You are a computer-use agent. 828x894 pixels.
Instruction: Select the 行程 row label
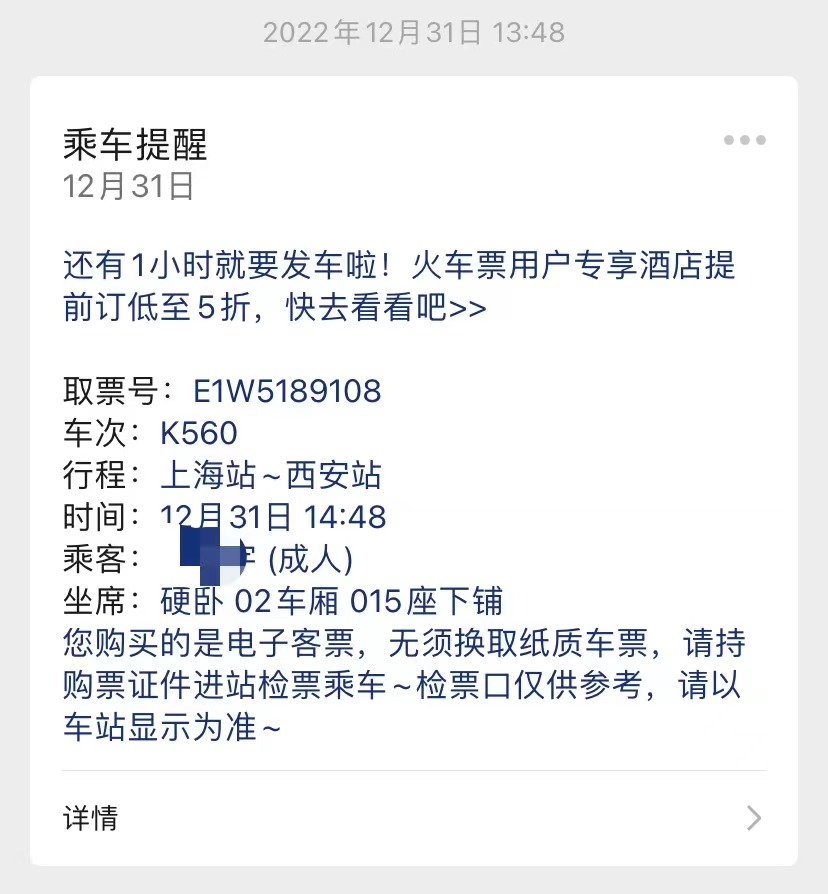pos(95,475)
